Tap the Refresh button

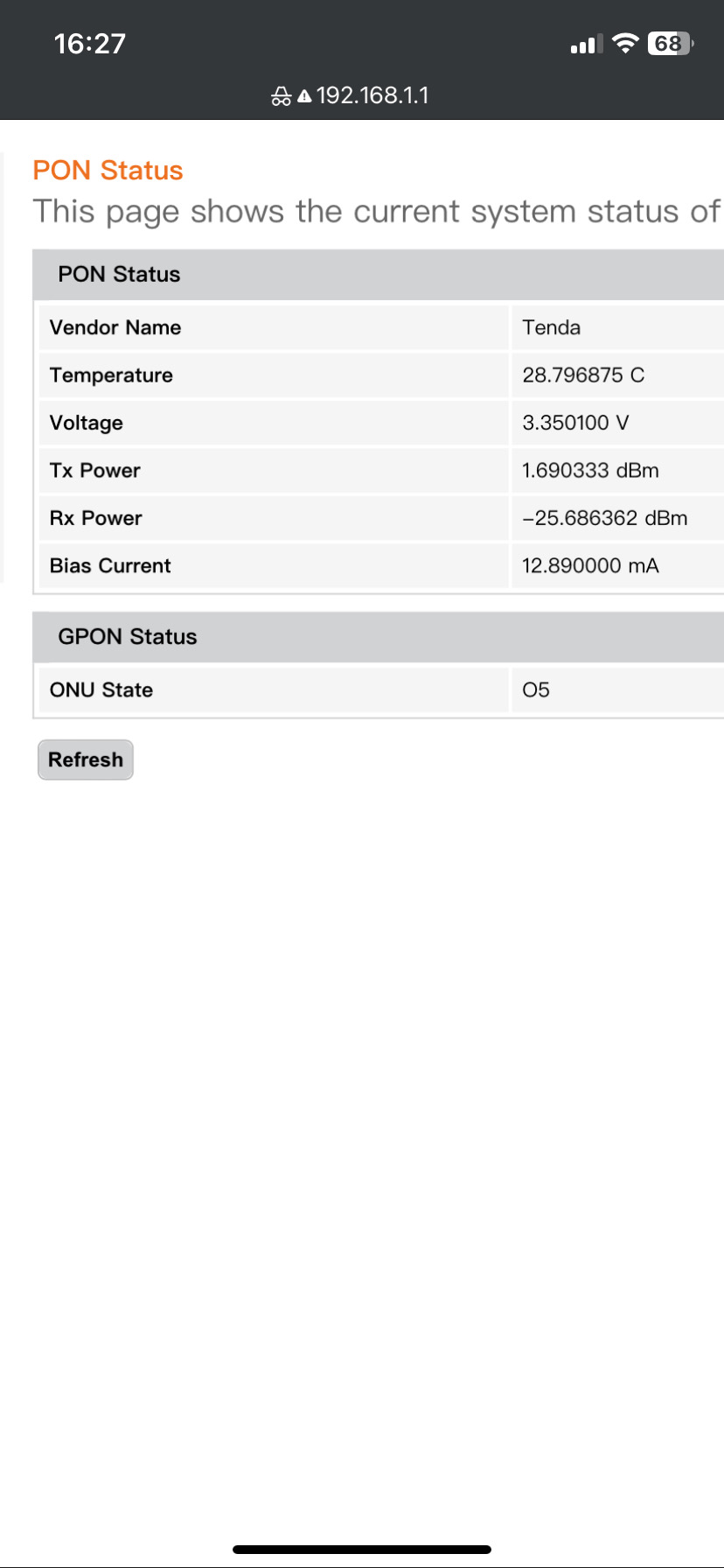pos(85,759)
